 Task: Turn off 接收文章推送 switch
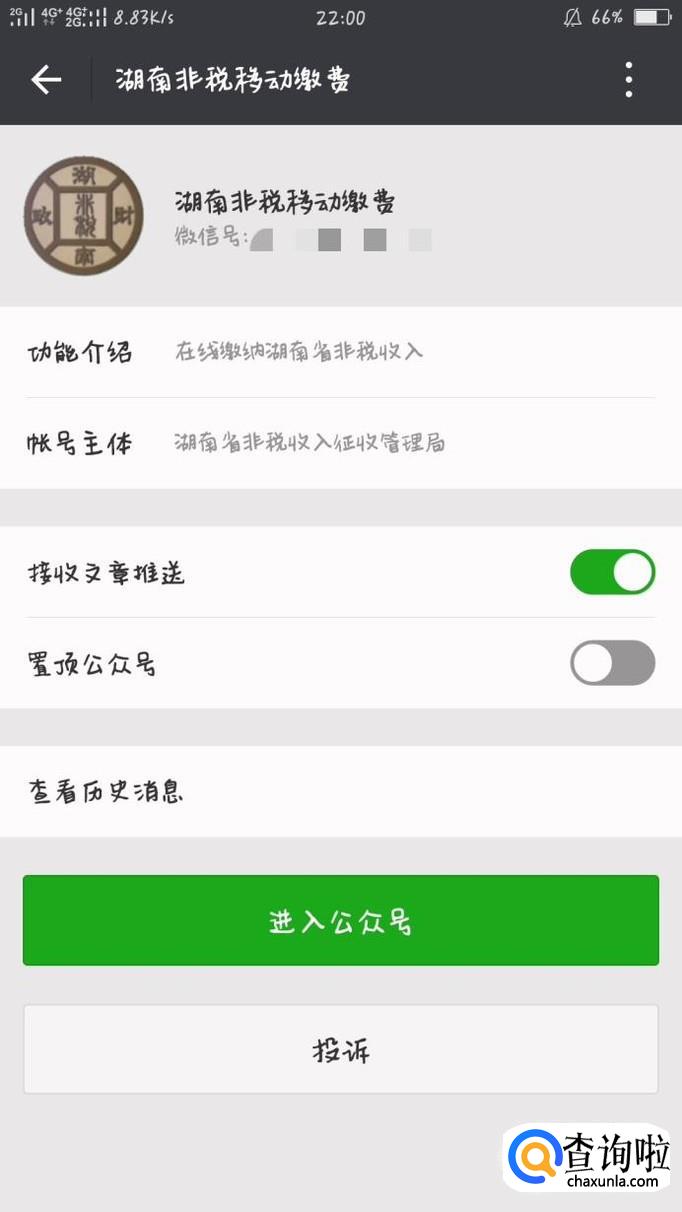pyautogui.click(x=612, y=572)
